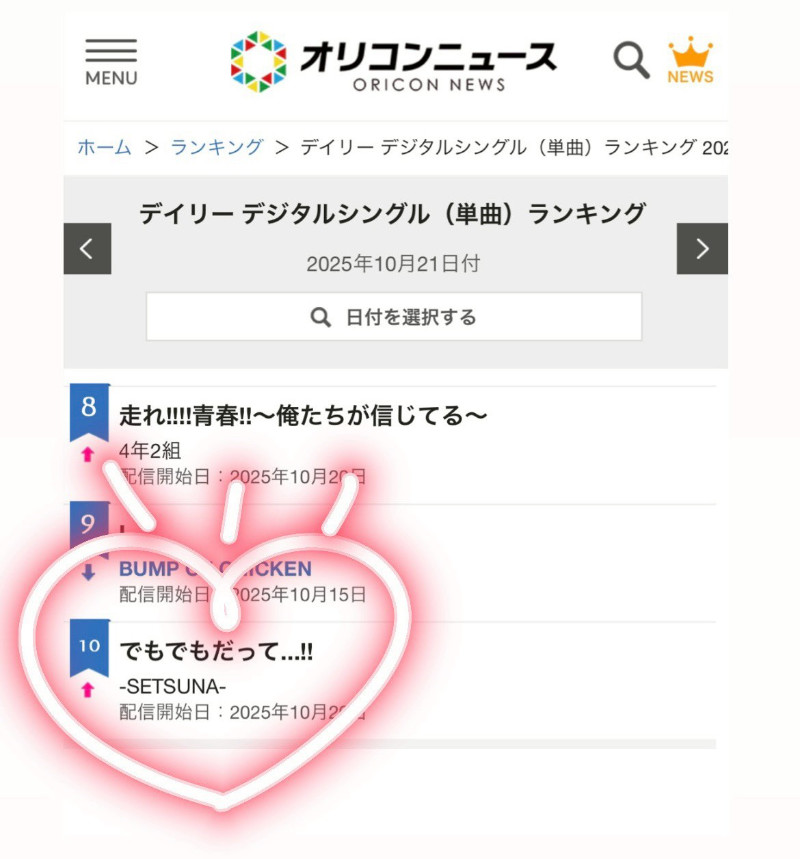The width and height of the screenshot is (800, 859).
Task: Open the BUMP OF CHICKEN artist link
Action: click(215, 569)
